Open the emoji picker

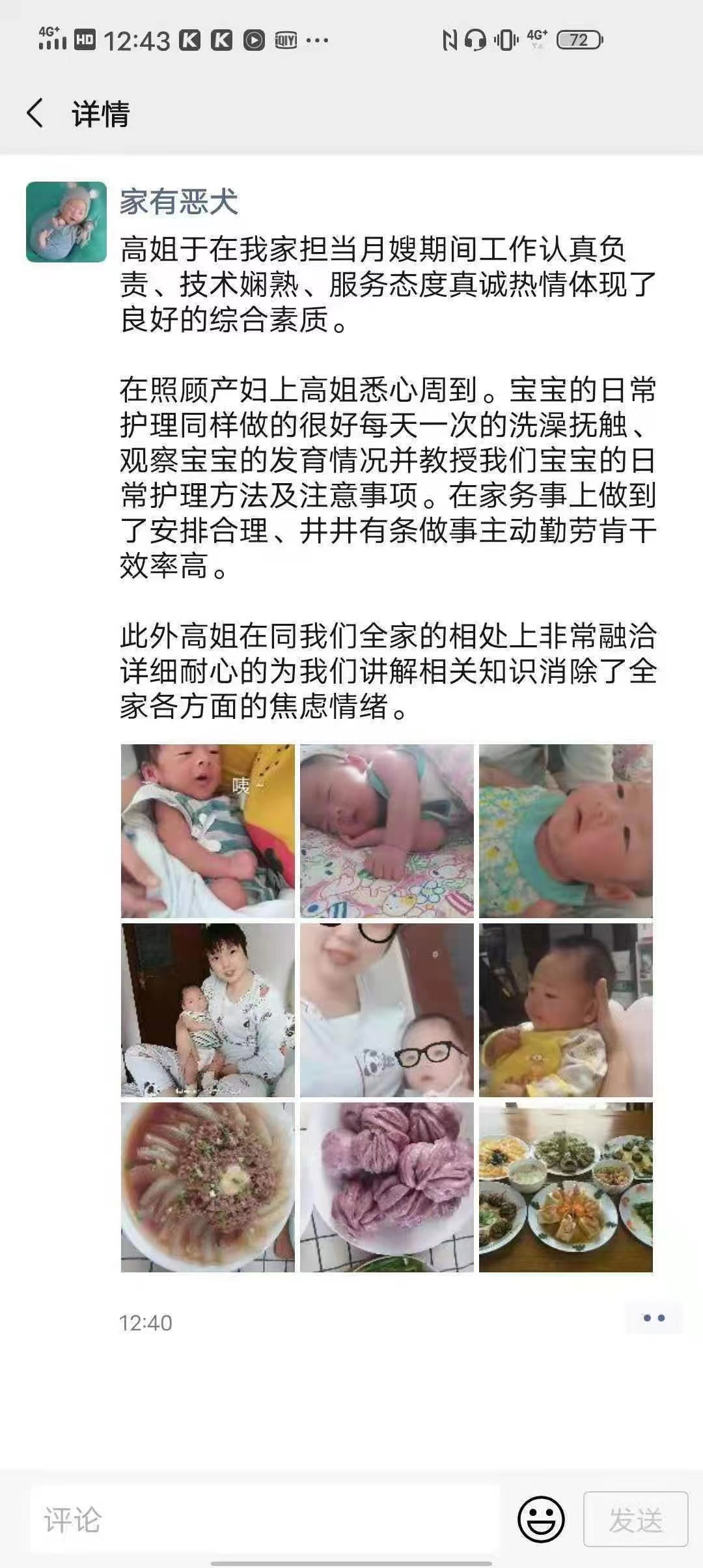[540, 1520]
